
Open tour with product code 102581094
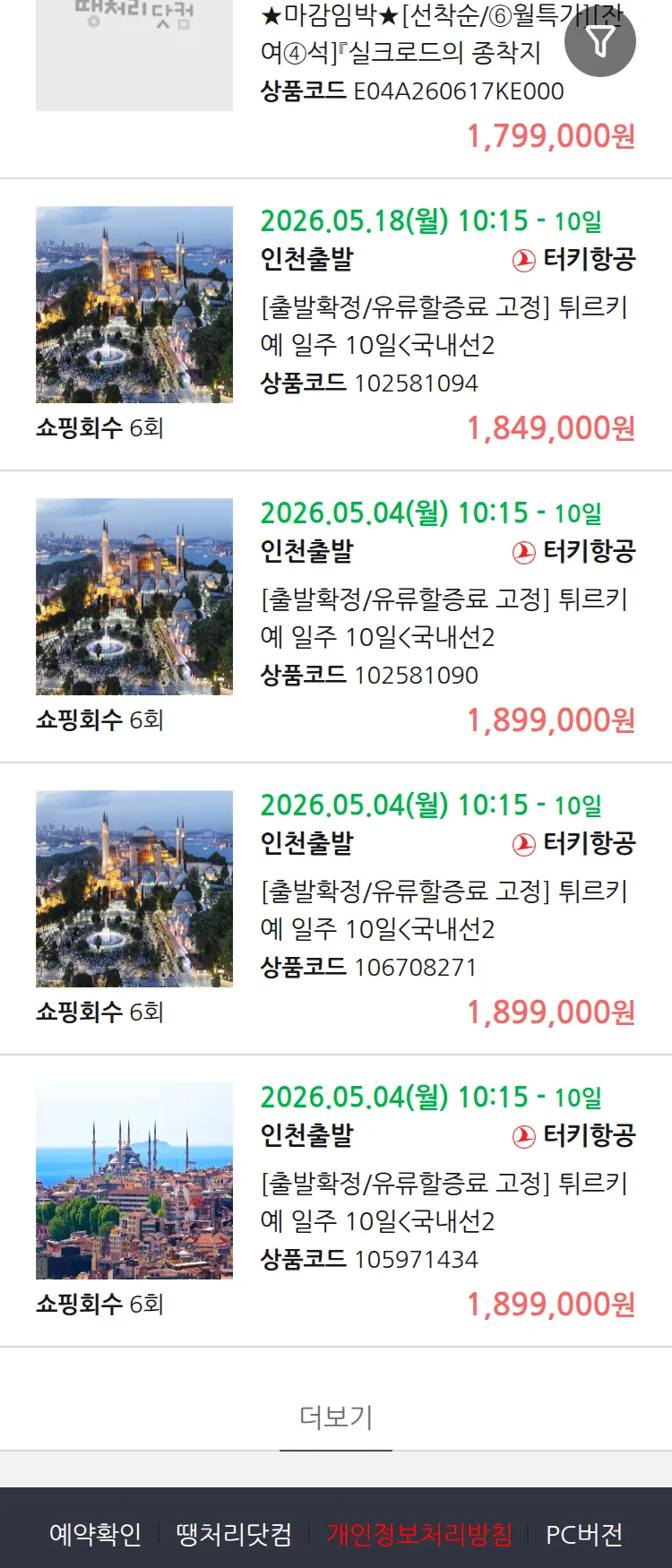tap(444, 326)
